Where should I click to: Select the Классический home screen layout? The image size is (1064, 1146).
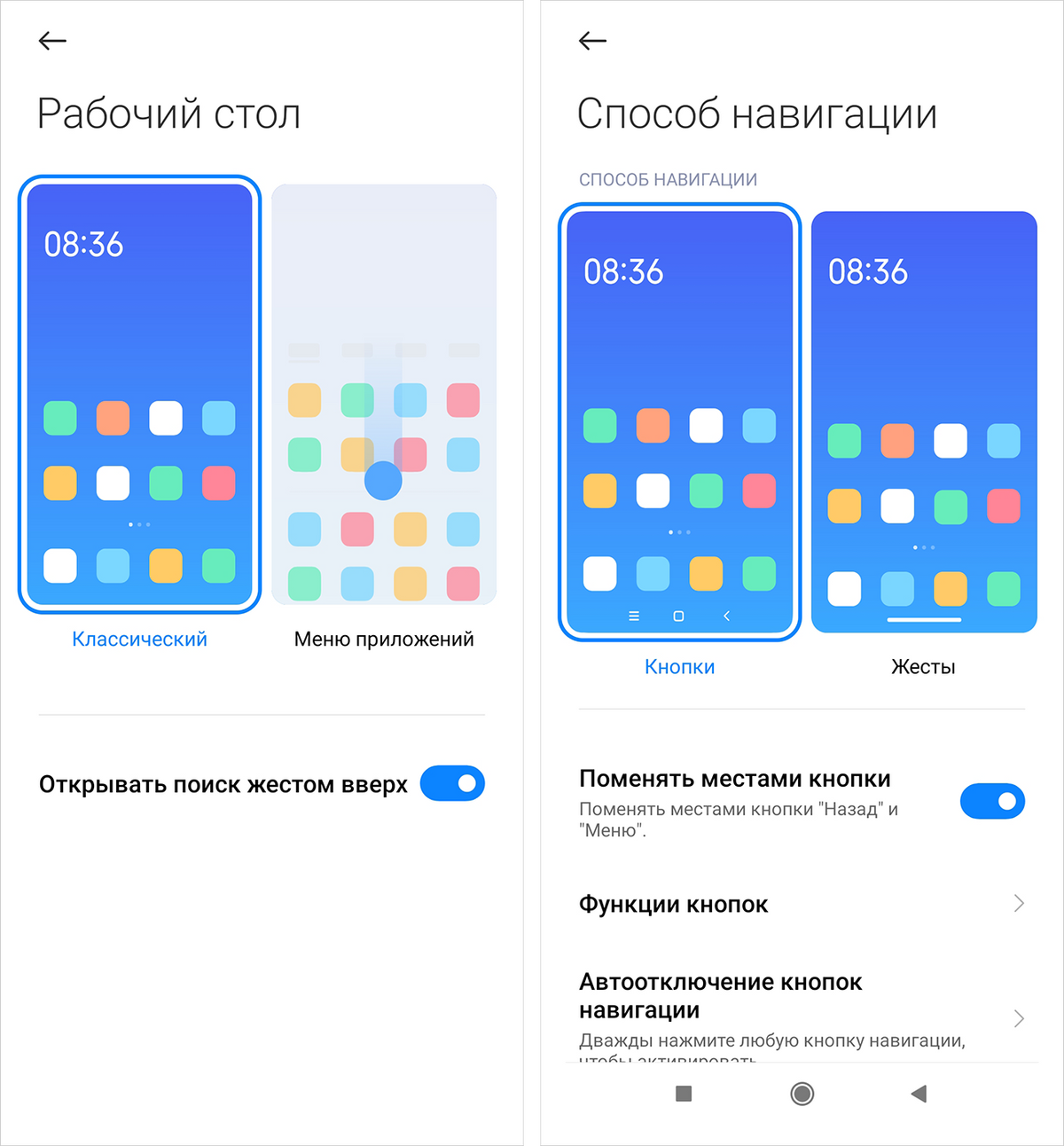139,394
